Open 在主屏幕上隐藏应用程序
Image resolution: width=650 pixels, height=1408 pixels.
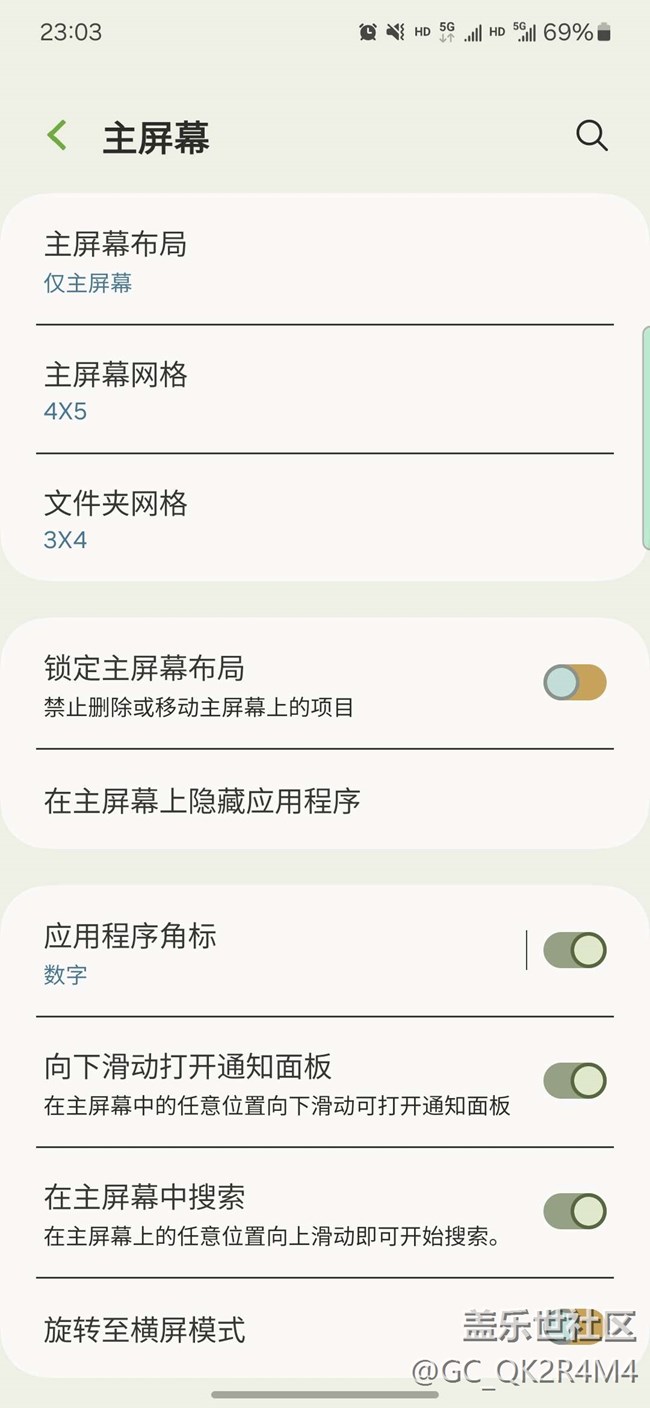coord(325,801)
